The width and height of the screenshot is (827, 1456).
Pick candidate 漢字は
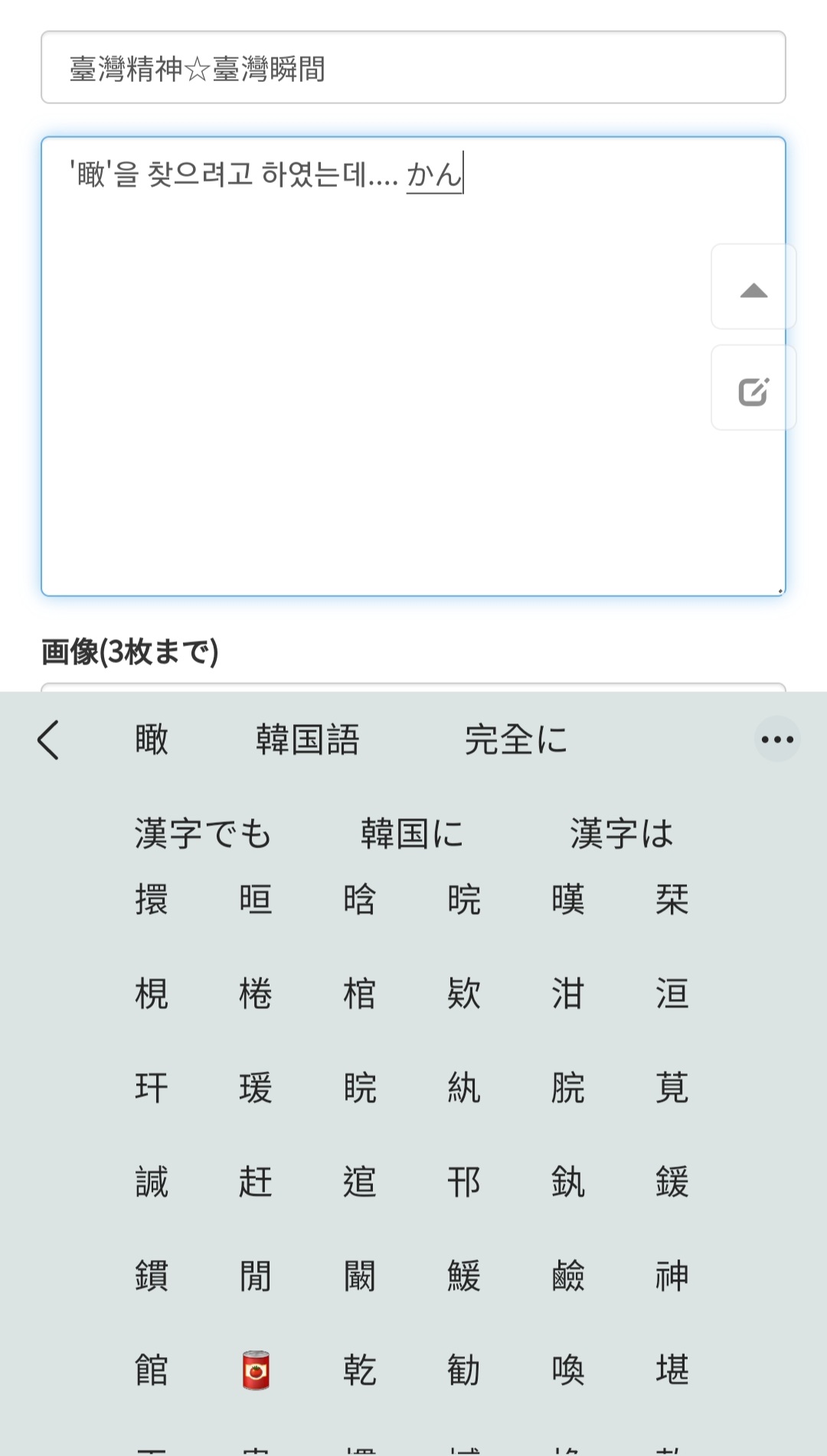click(x=621, y=834)
